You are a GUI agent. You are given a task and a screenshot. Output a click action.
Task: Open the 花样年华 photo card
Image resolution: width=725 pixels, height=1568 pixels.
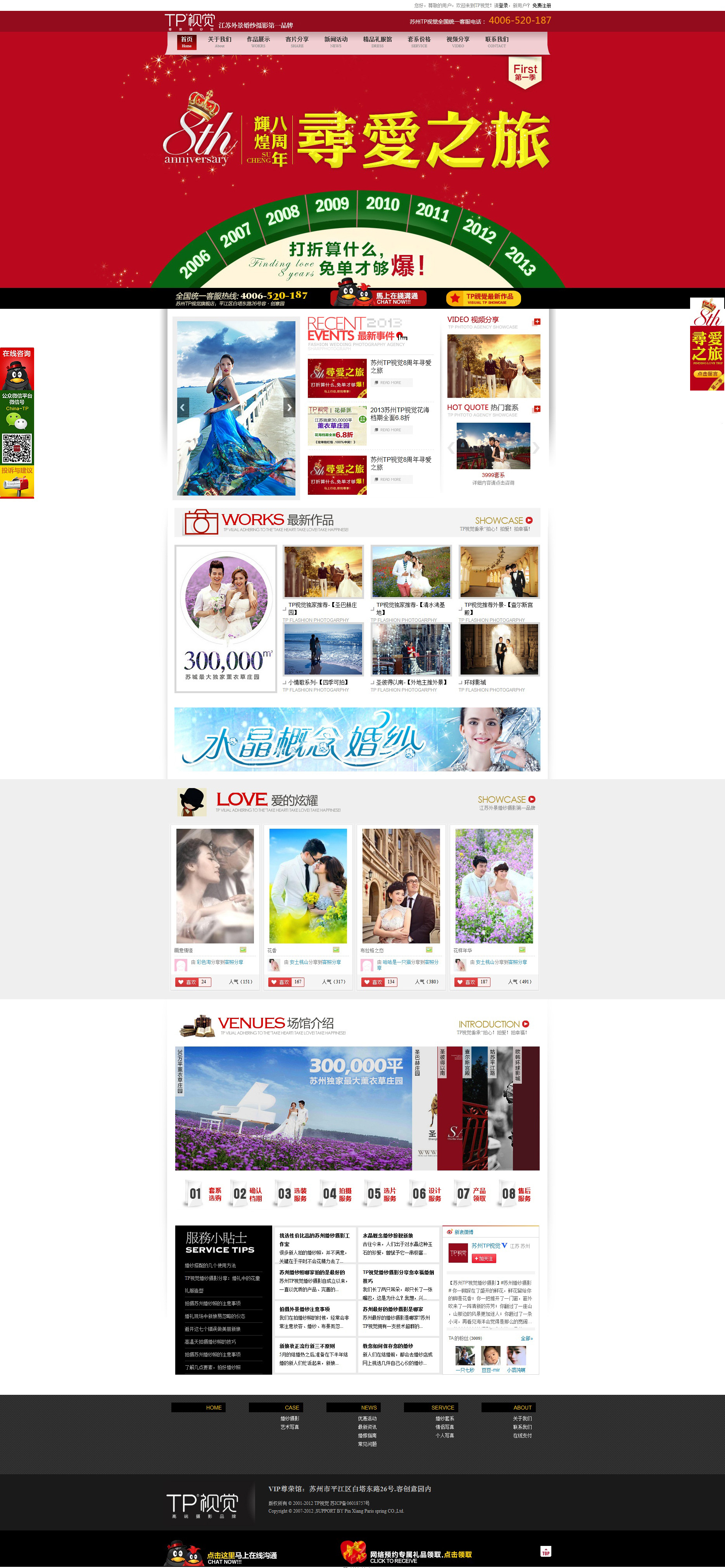(x=494, y=886)
